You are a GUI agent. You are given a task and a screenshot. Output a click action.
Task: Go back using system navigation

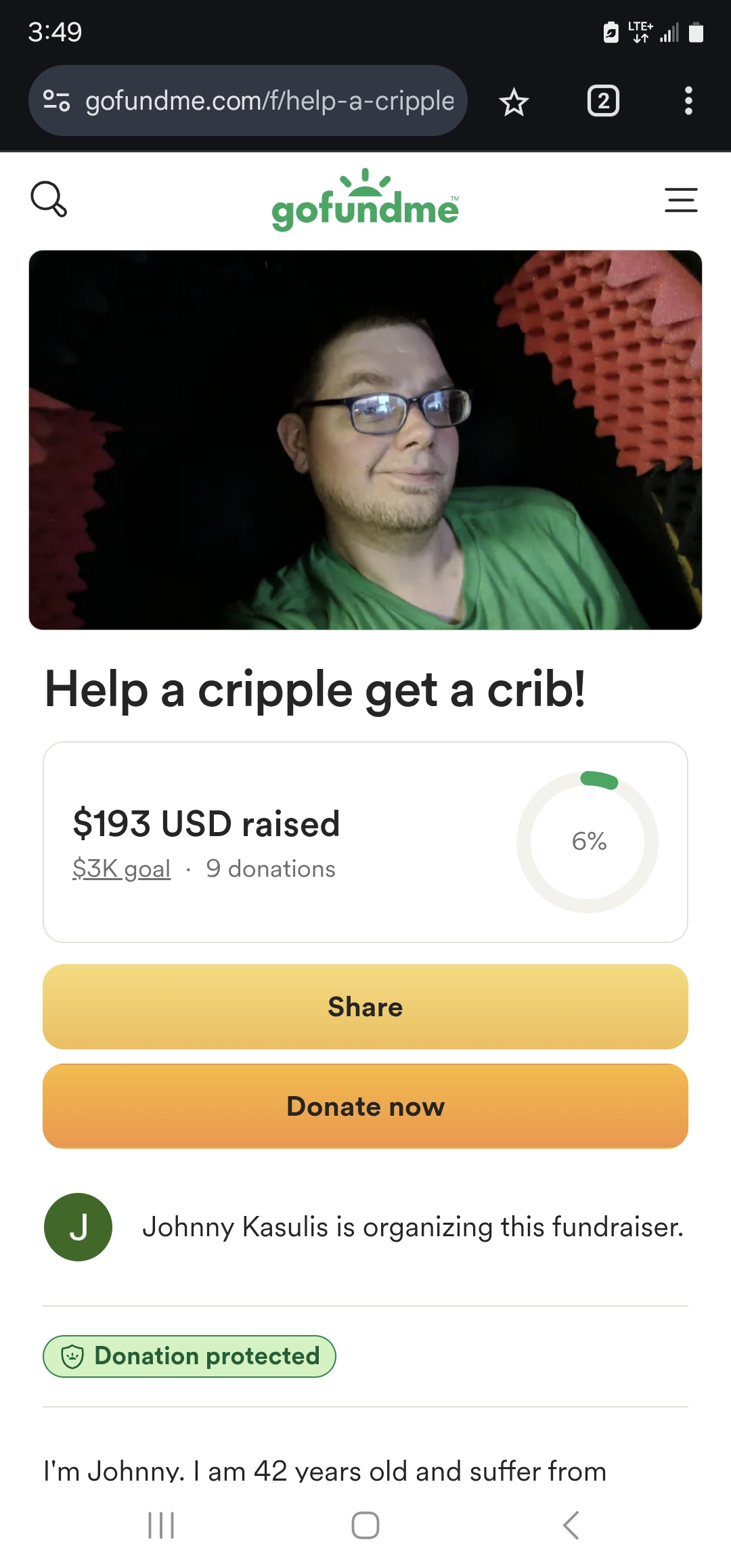click(571, 1525)
